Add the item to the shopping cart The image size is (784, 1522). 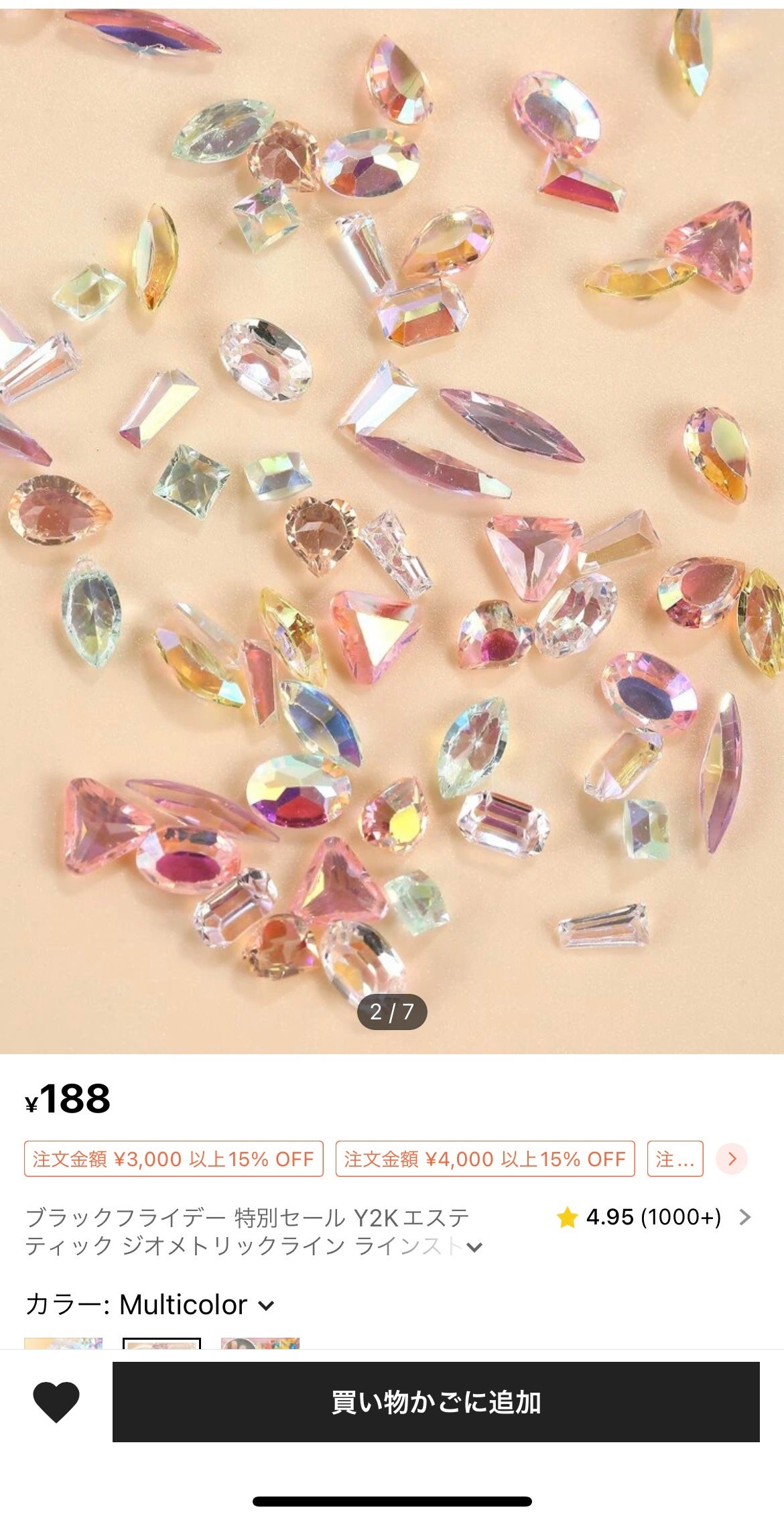click(436, 1401)
